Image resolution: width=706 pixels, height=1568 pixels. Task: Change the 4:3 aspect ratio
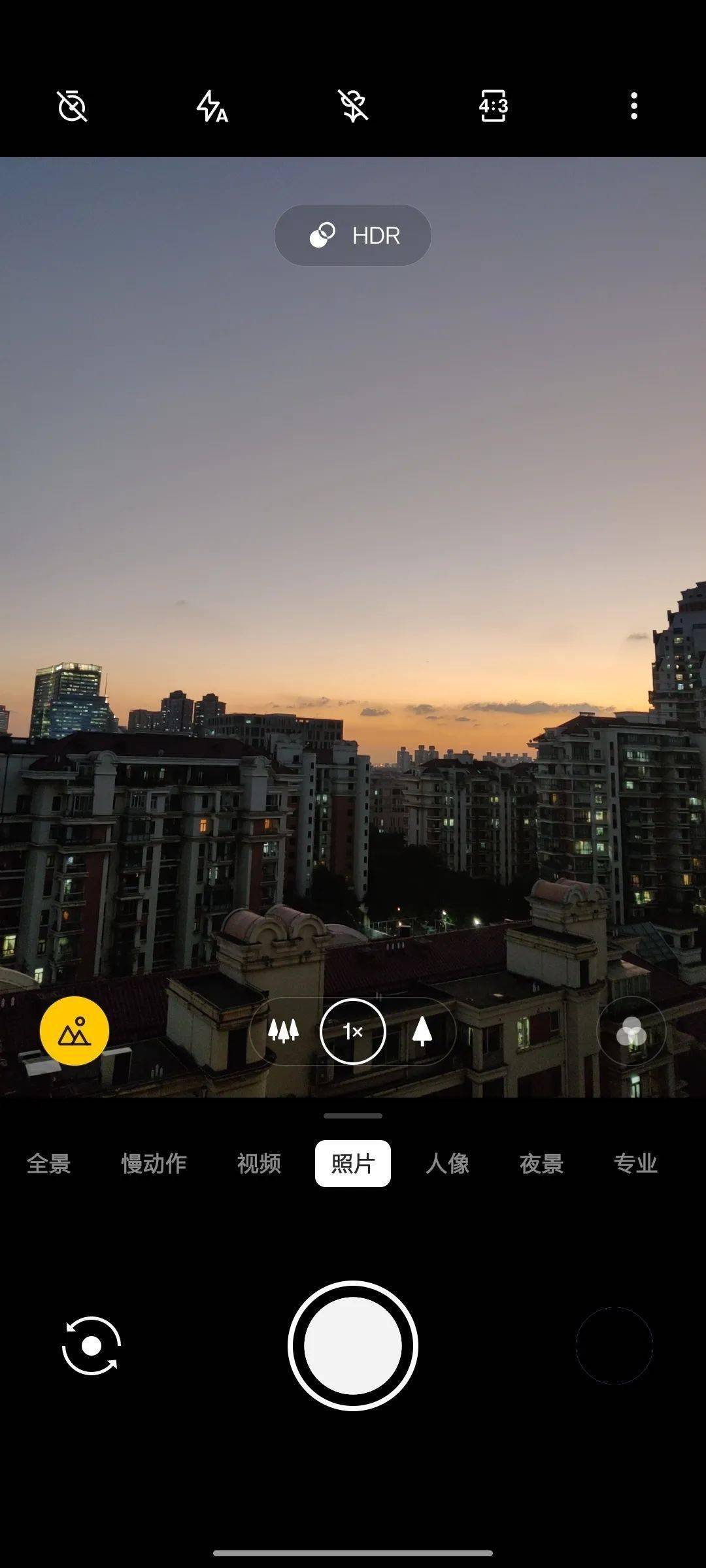[x=494, y=106]
